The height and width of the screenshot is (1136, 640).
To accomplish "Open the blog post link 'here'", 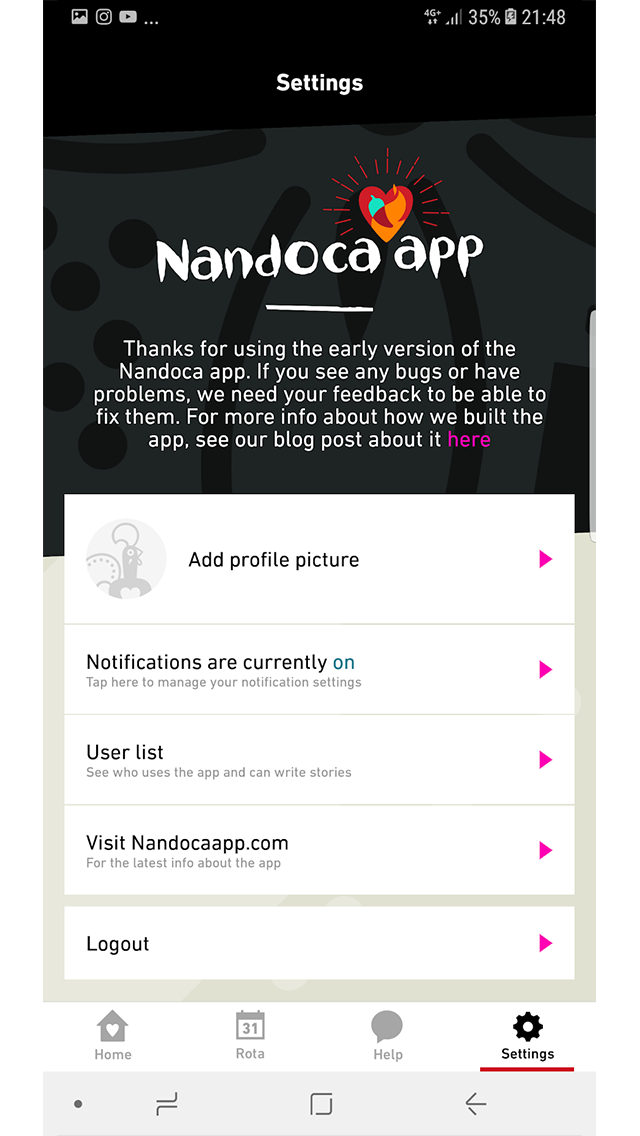I will point(468,440).
